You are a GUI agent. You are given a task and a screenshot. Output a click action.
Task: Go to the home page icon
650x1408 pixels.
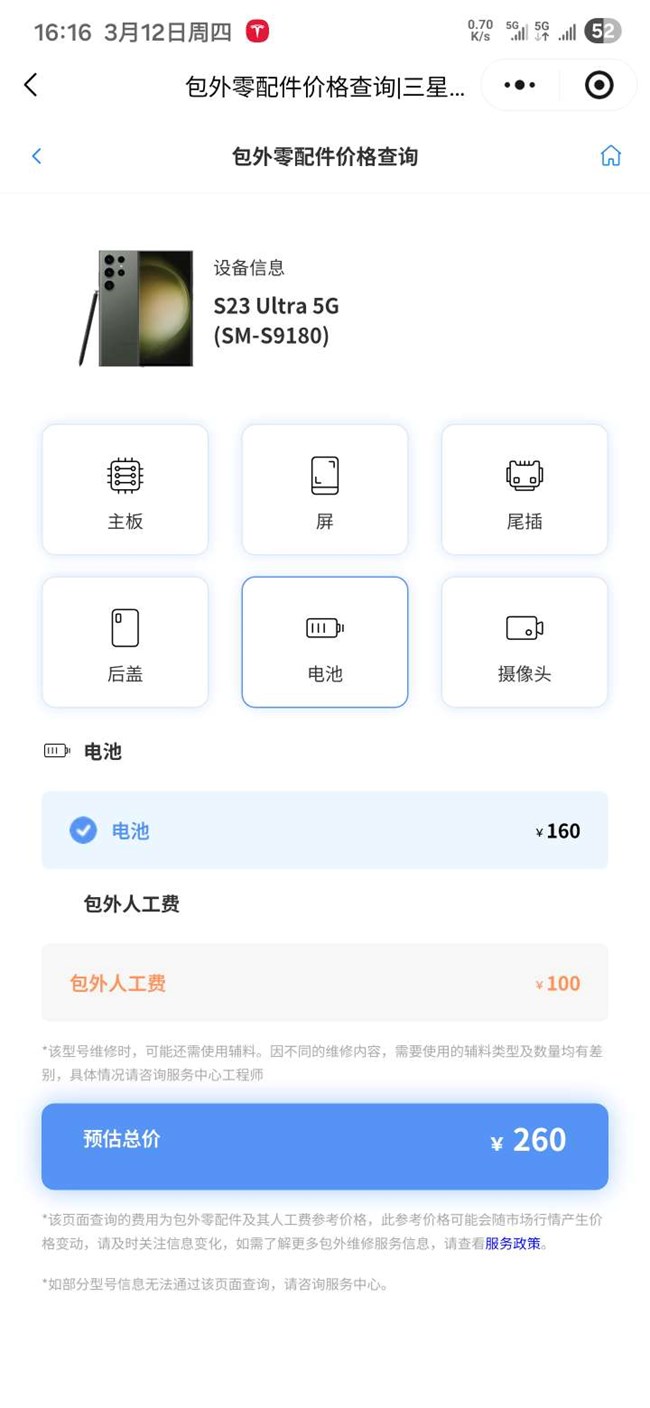pos(610,156)
